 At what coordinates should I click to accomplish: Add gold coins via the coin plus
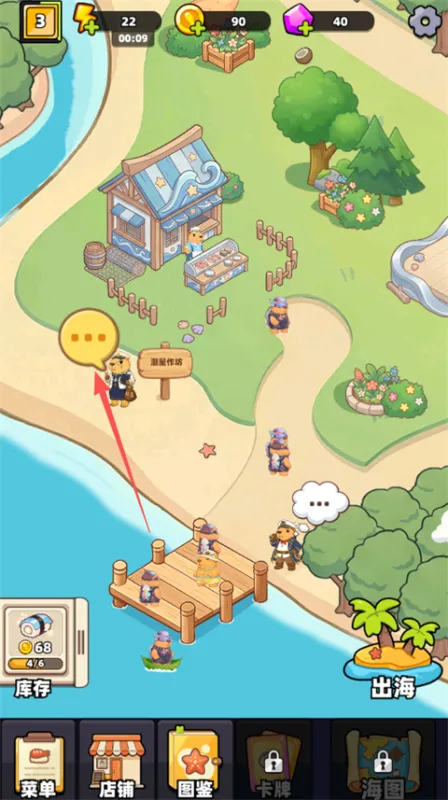pyautogui.click(x=190, y=20)
